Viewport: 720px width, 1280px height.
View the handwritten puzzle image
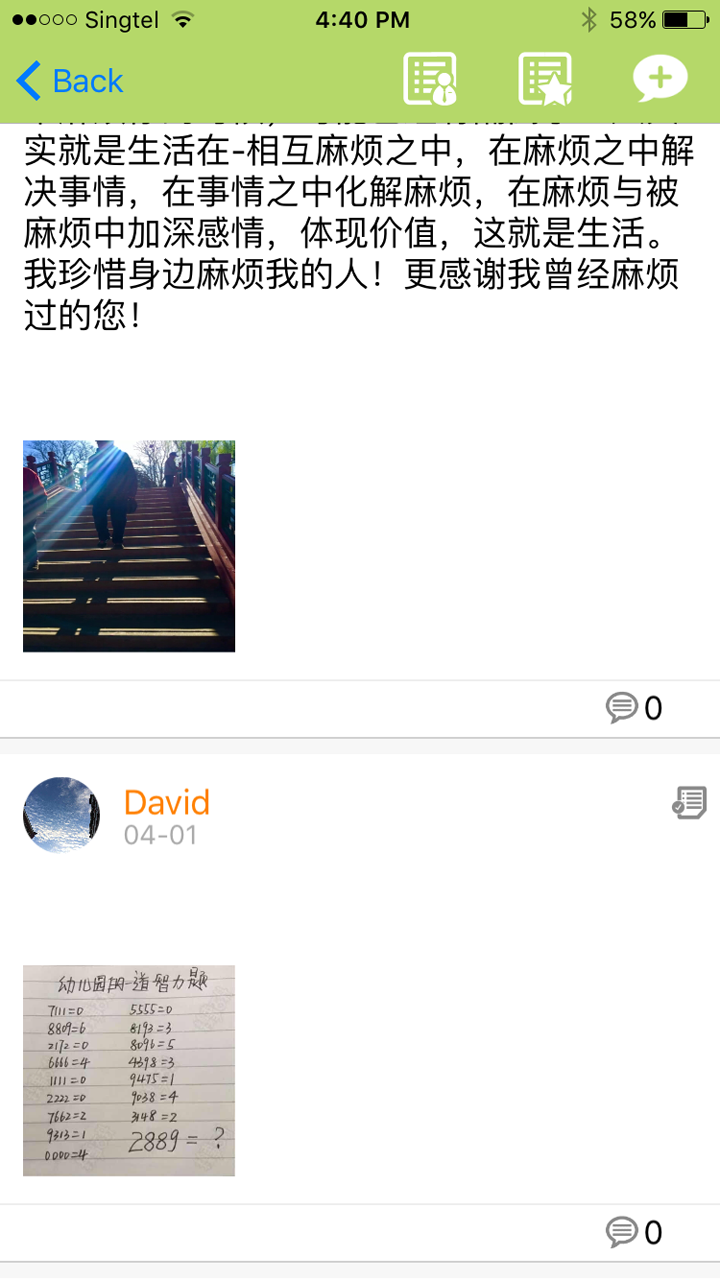[x=129, y=1070]
